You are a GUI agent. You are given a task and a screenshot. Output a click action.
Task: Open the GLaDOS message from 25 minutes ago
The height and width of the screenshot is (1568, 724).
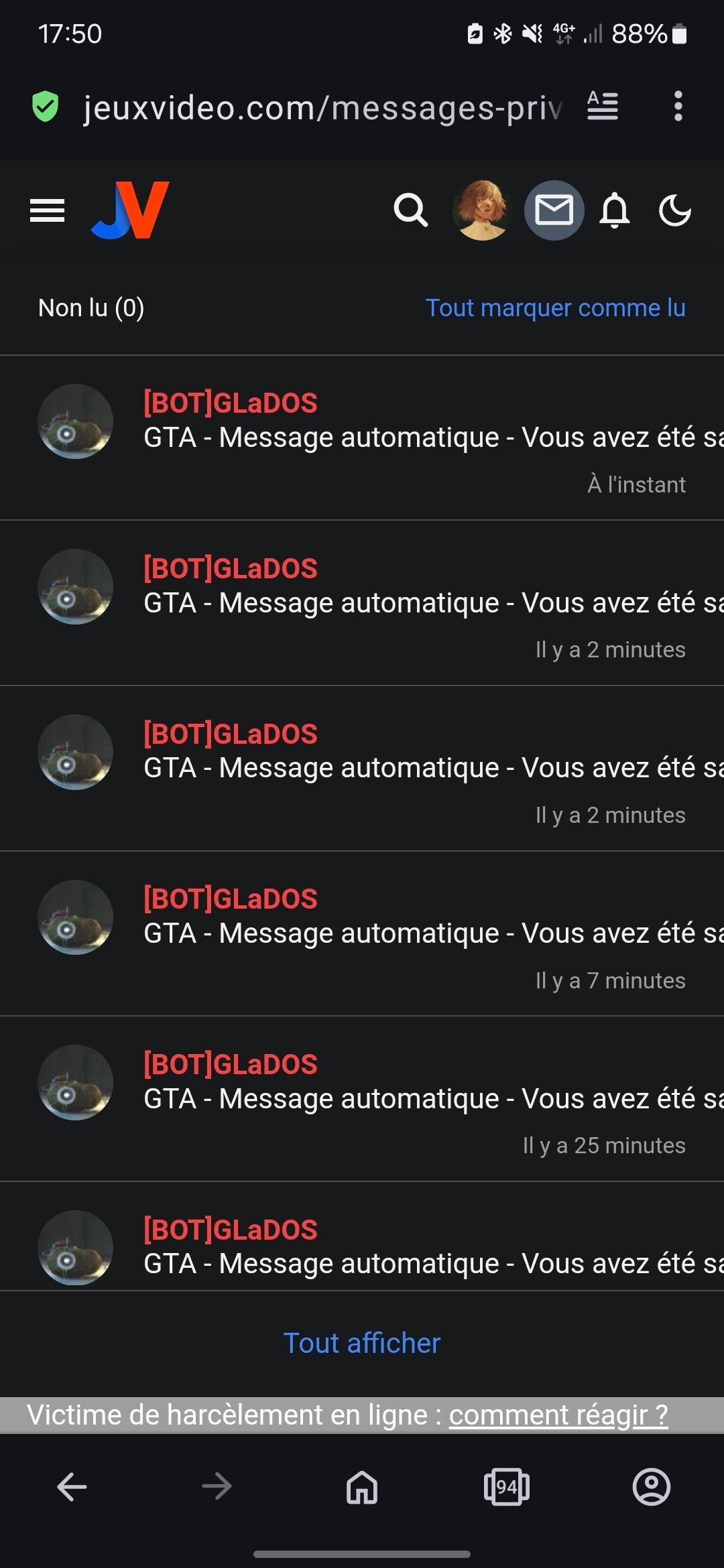[x=362, y=1099]
